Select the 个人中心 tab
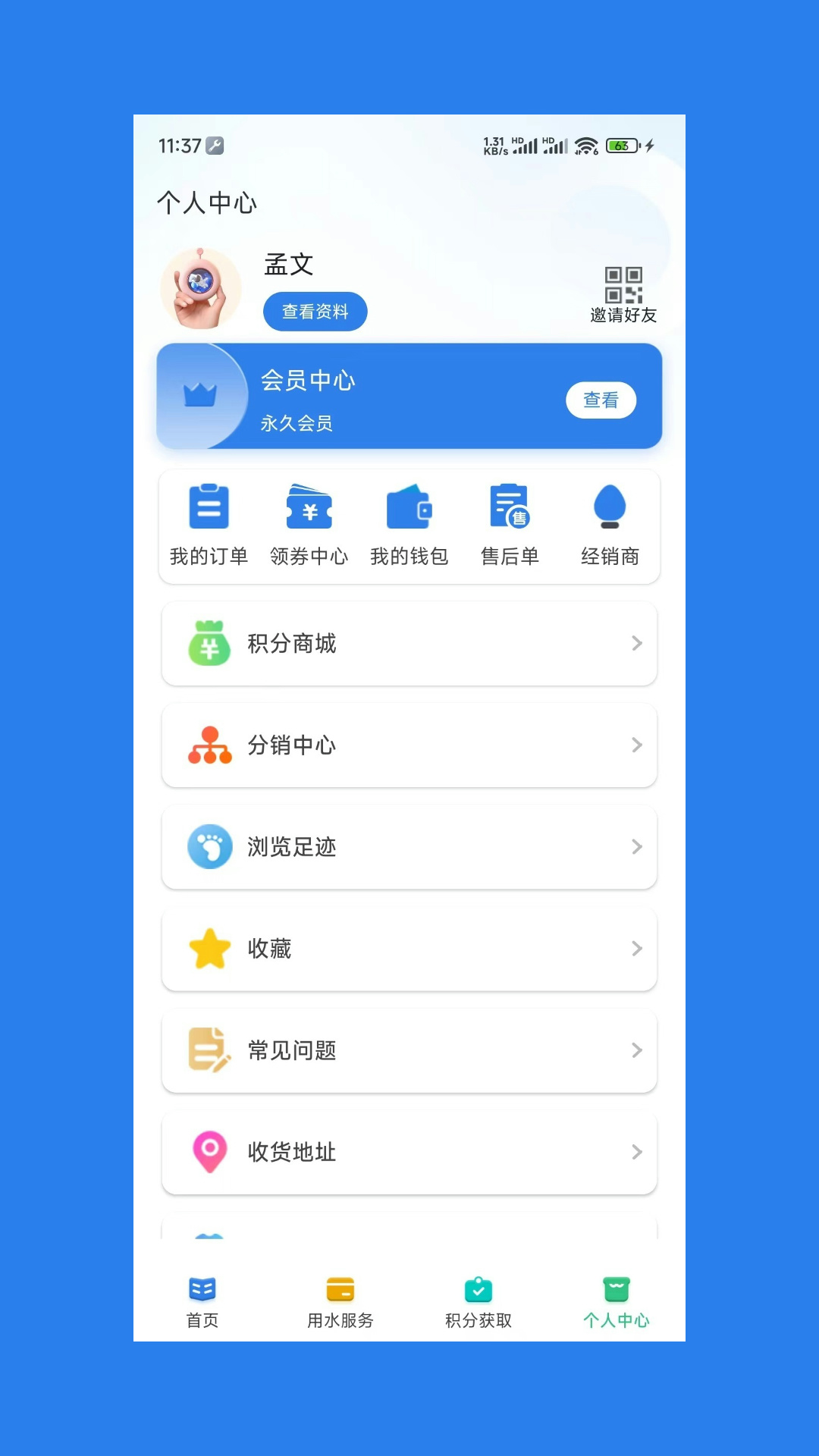The height and width of the screenshot is (1456, 819). [616, 1302]
